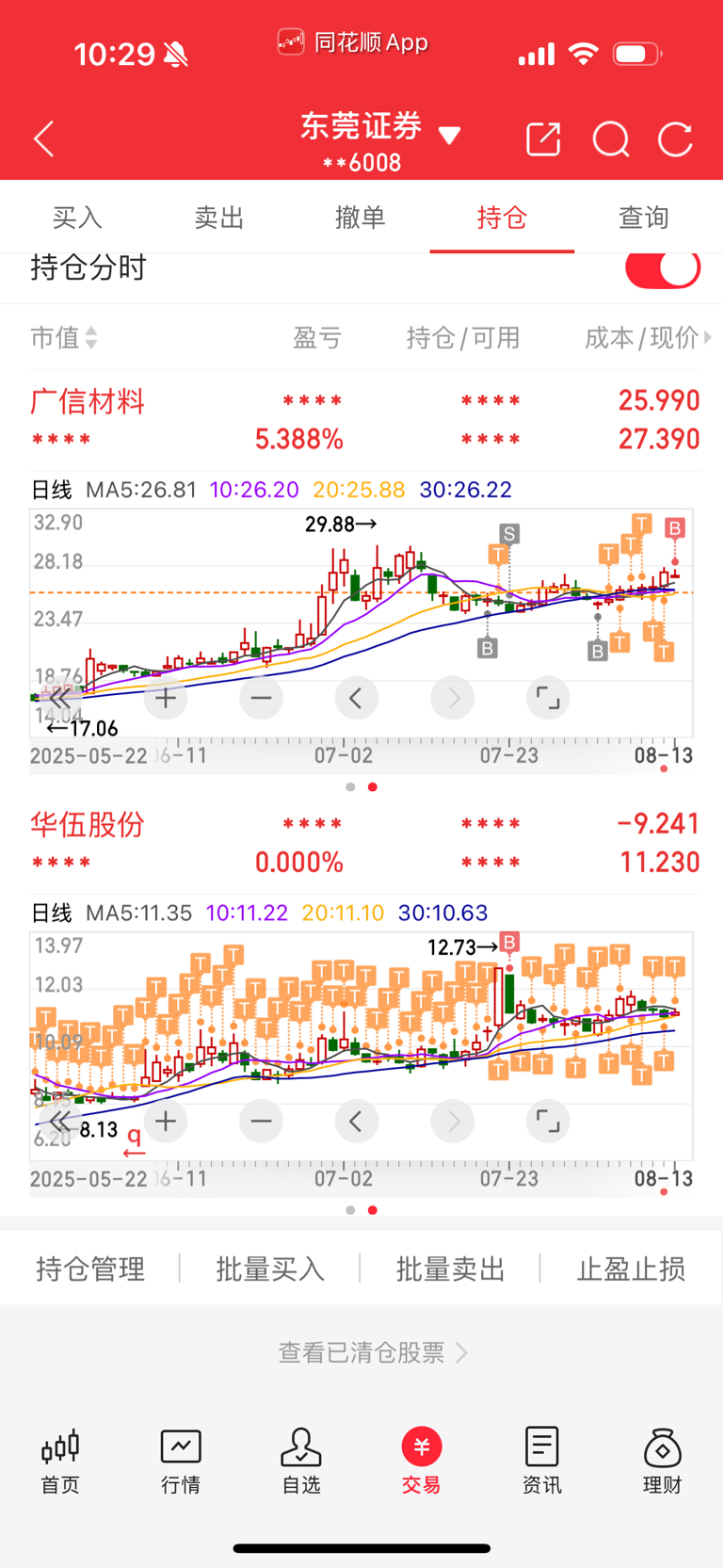
Task: Zoom in on the 广信材料 chart
Action: coord(166,699)
